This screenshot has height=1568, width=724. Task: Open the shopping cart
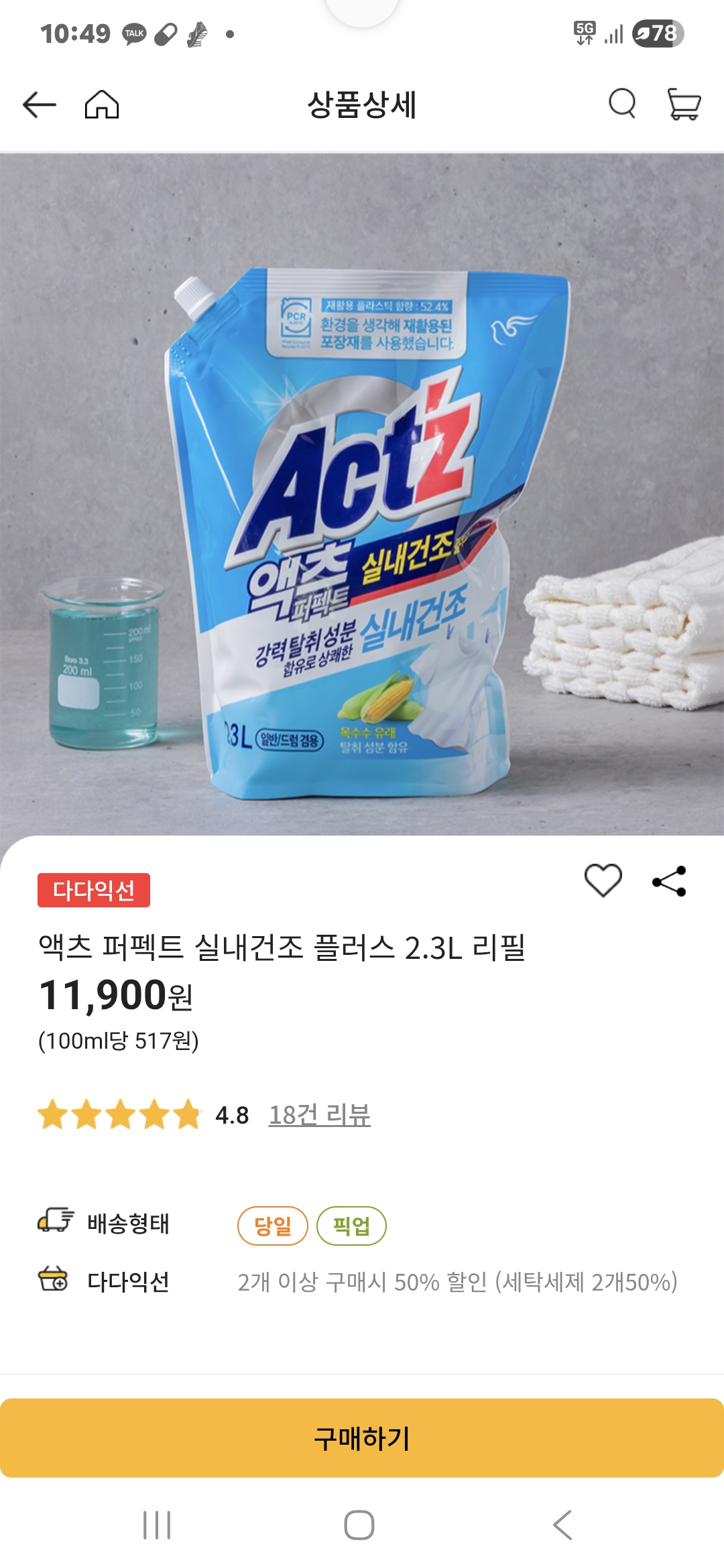pos(685,104)
